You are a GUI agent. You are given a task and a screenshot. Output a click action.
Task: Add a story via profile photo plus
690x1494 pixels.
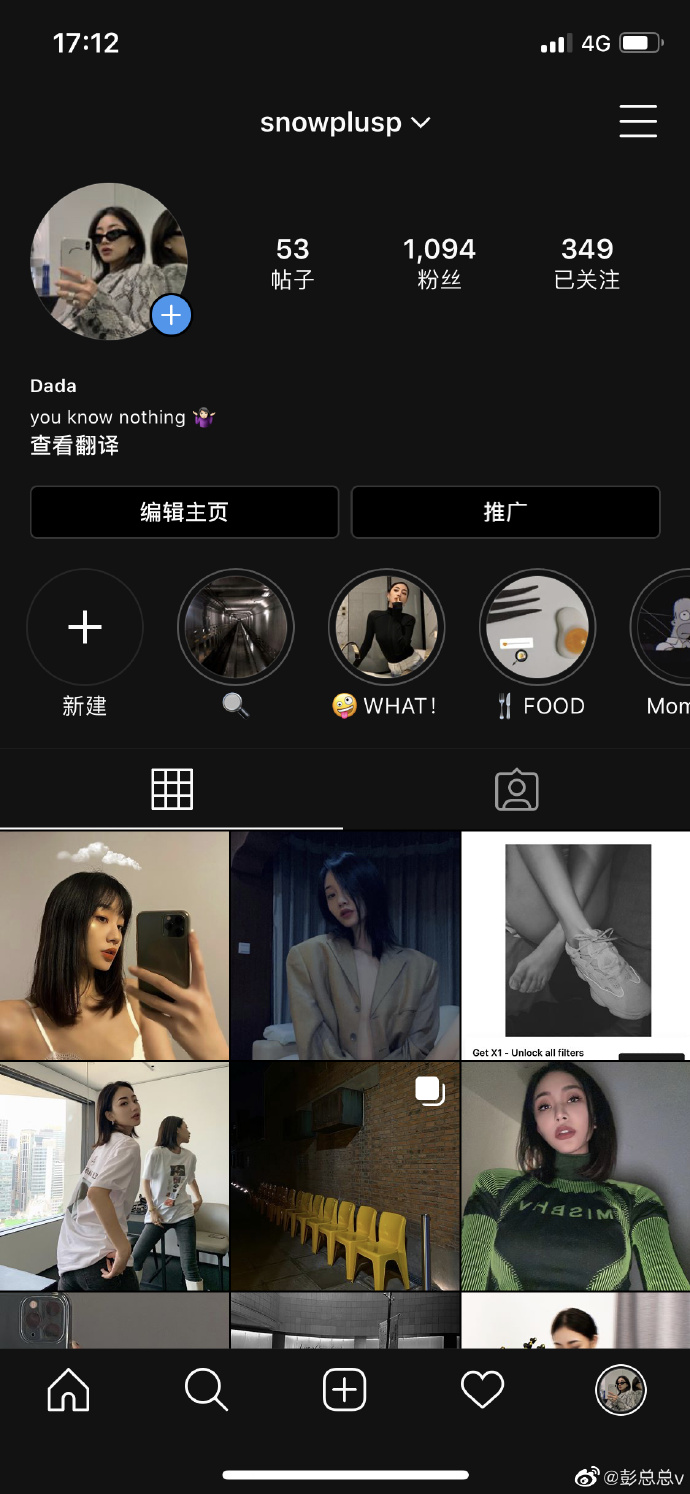click(171, 316)
